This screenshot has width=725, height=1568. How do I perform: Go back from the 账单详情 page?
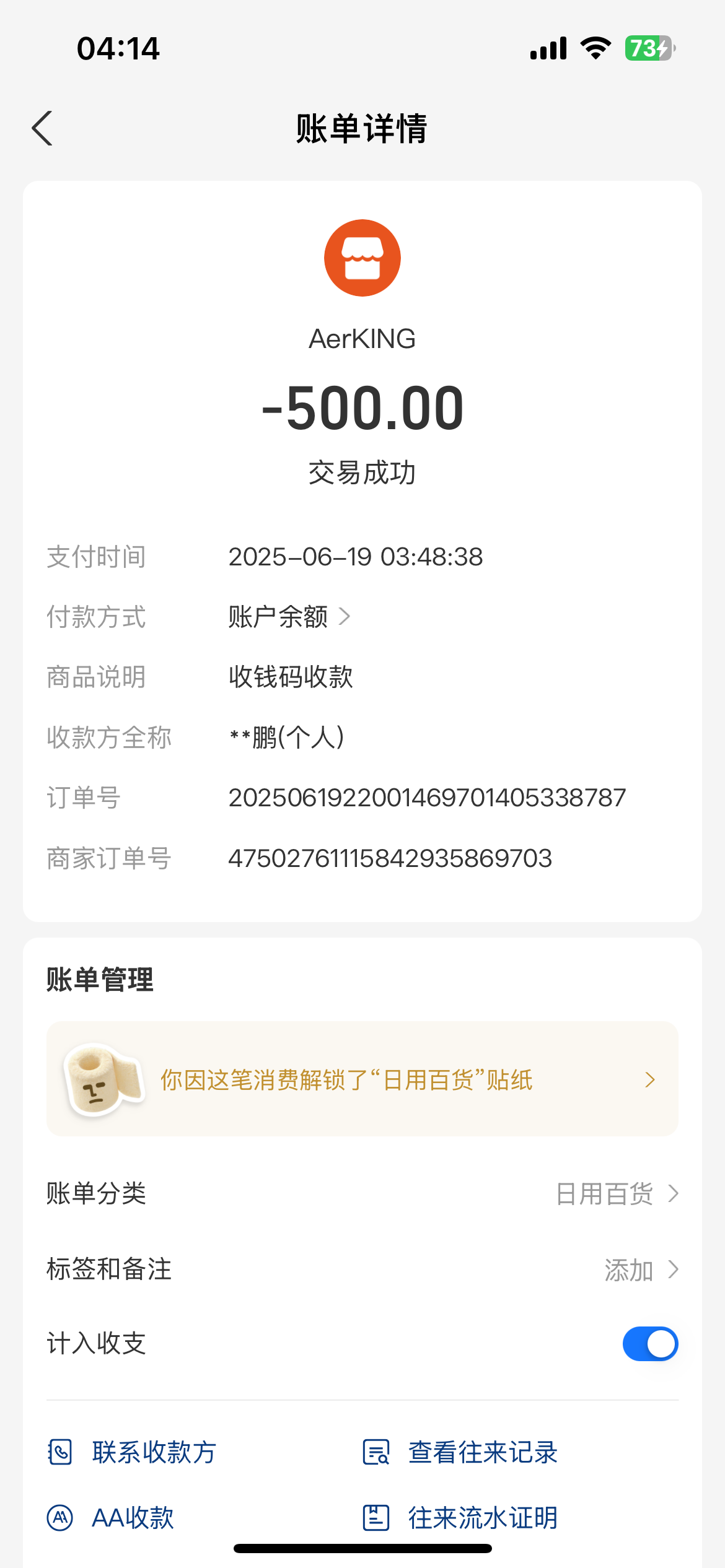[x=42, y=129]
